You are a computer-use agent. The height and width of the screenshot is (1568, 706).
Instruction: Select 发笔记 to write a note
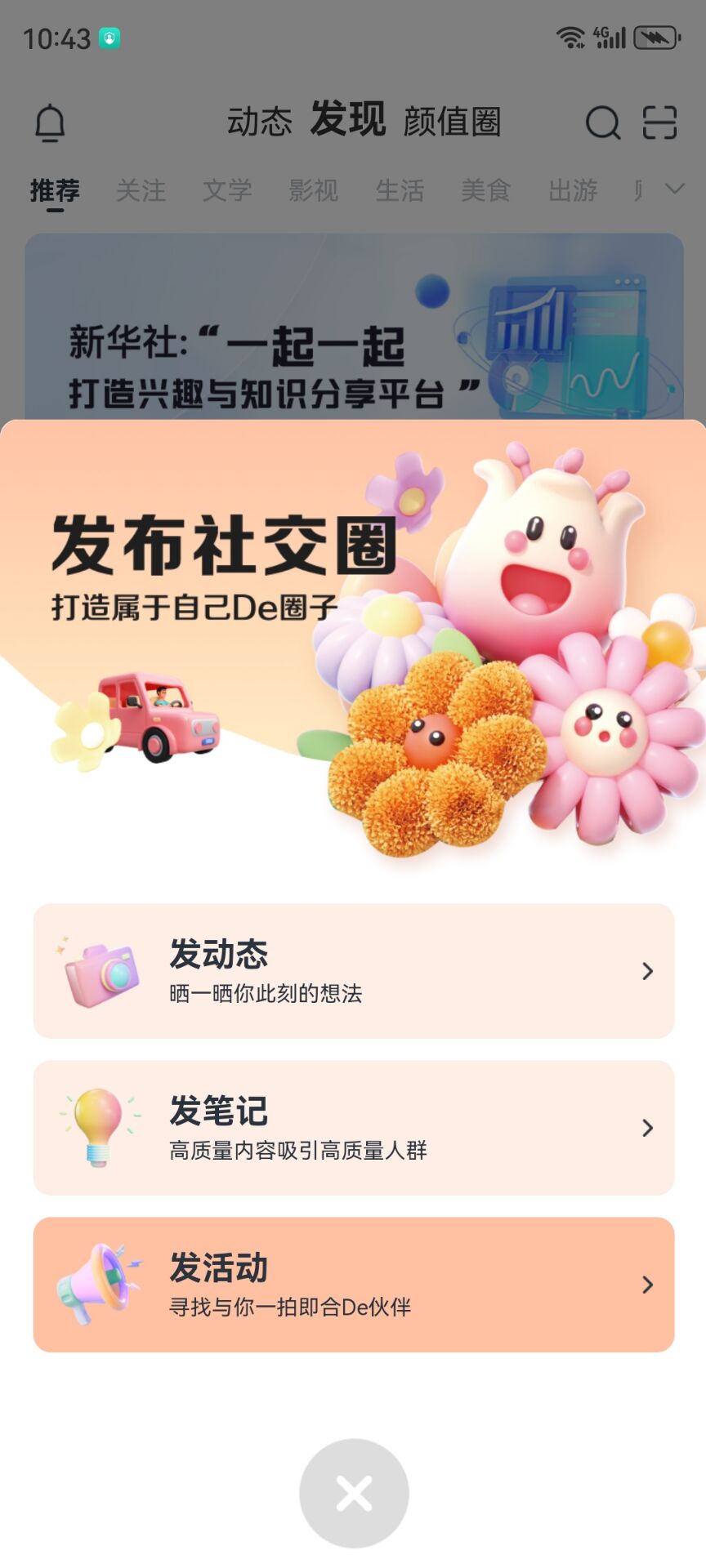353,1127
